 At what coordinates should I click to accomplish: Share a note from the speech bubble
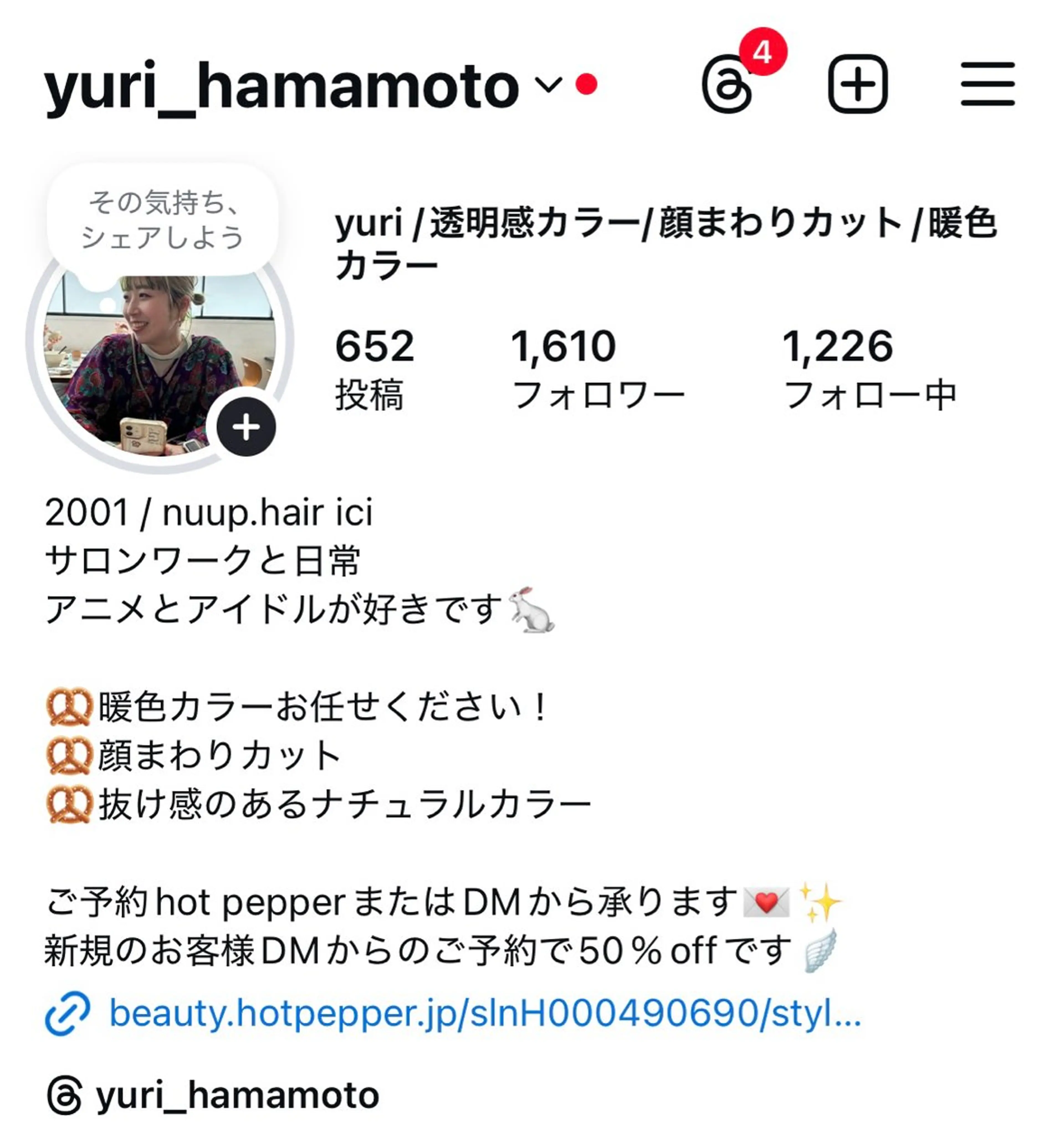[163, 220]
